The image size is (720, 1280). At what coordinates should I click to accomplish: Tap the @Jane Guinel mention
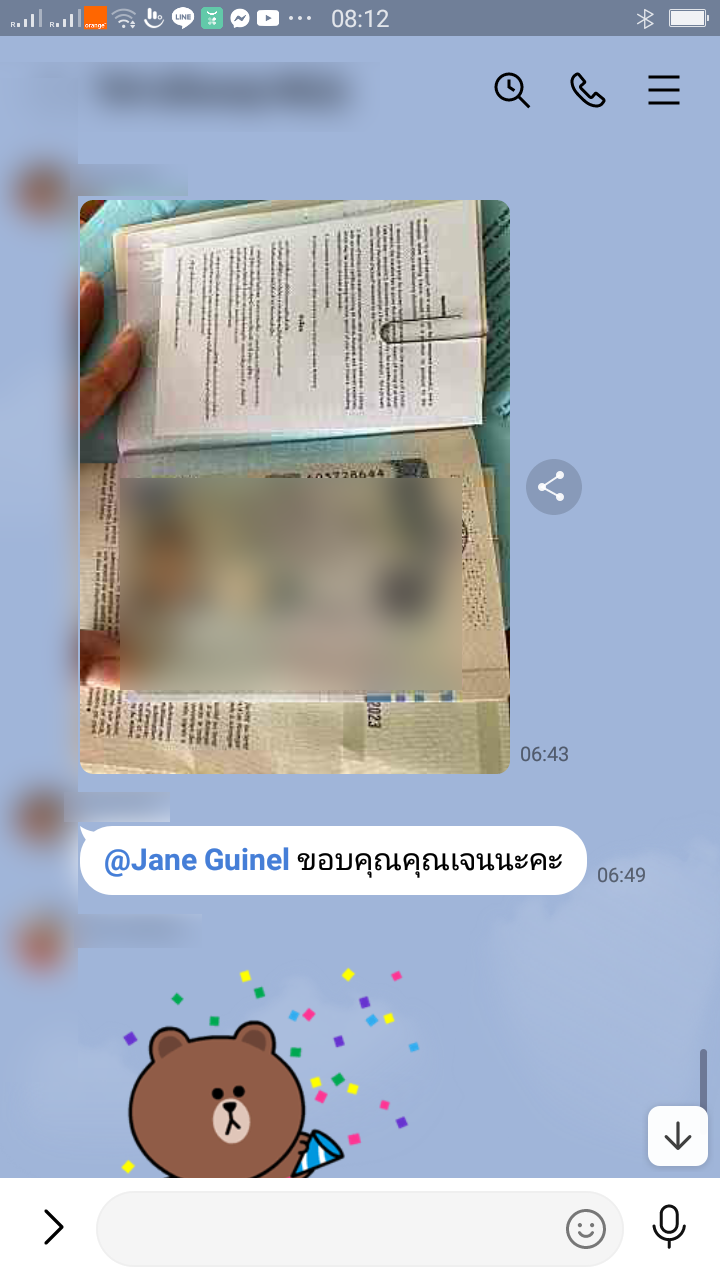click(197, 860)
